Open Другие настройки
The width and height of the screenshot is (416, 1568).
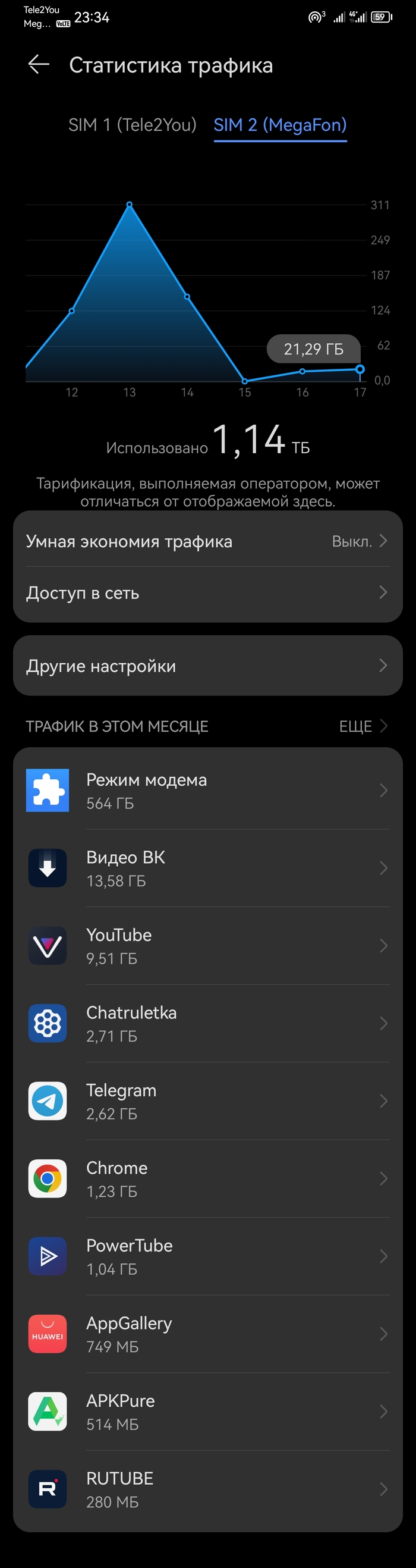(207, 666)
